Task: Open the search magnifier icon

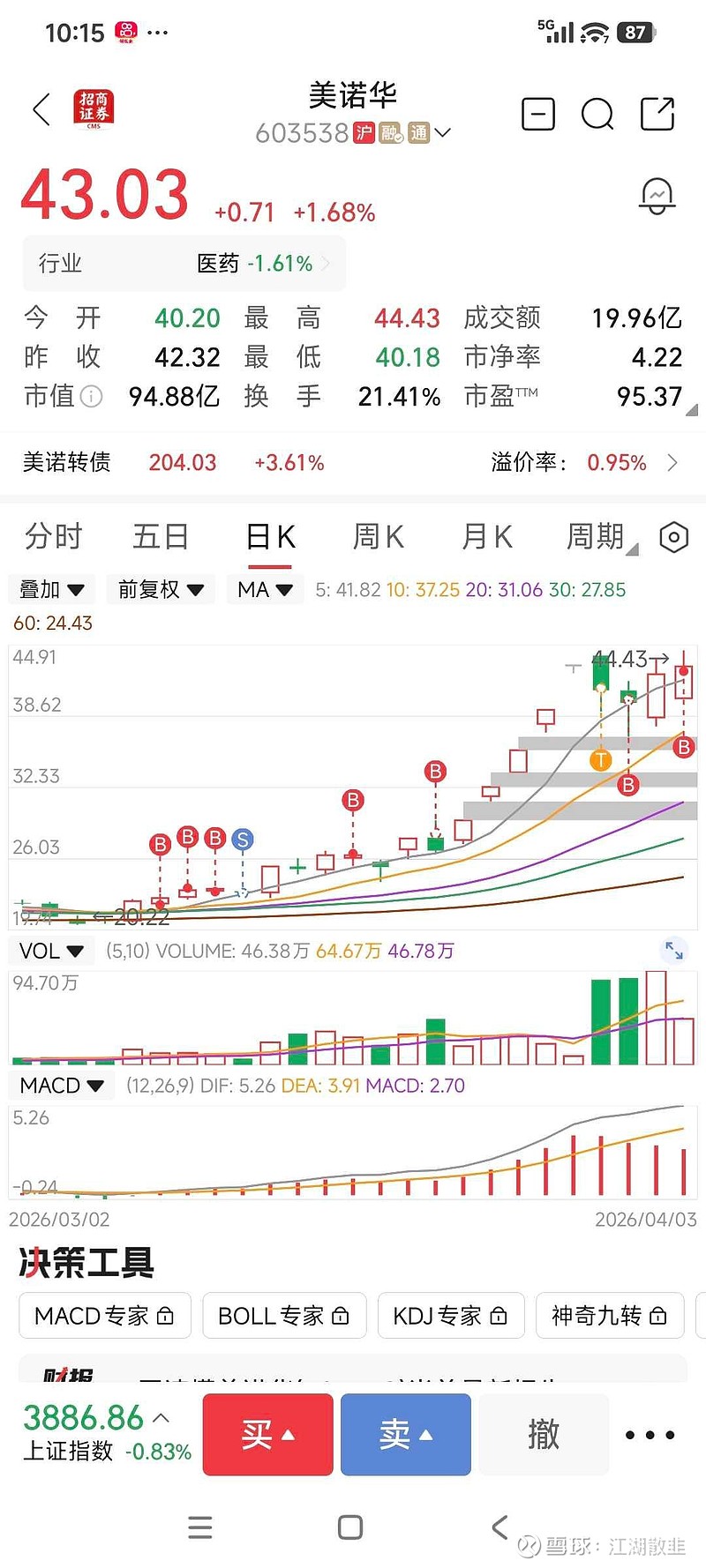Action: [597, 115]
